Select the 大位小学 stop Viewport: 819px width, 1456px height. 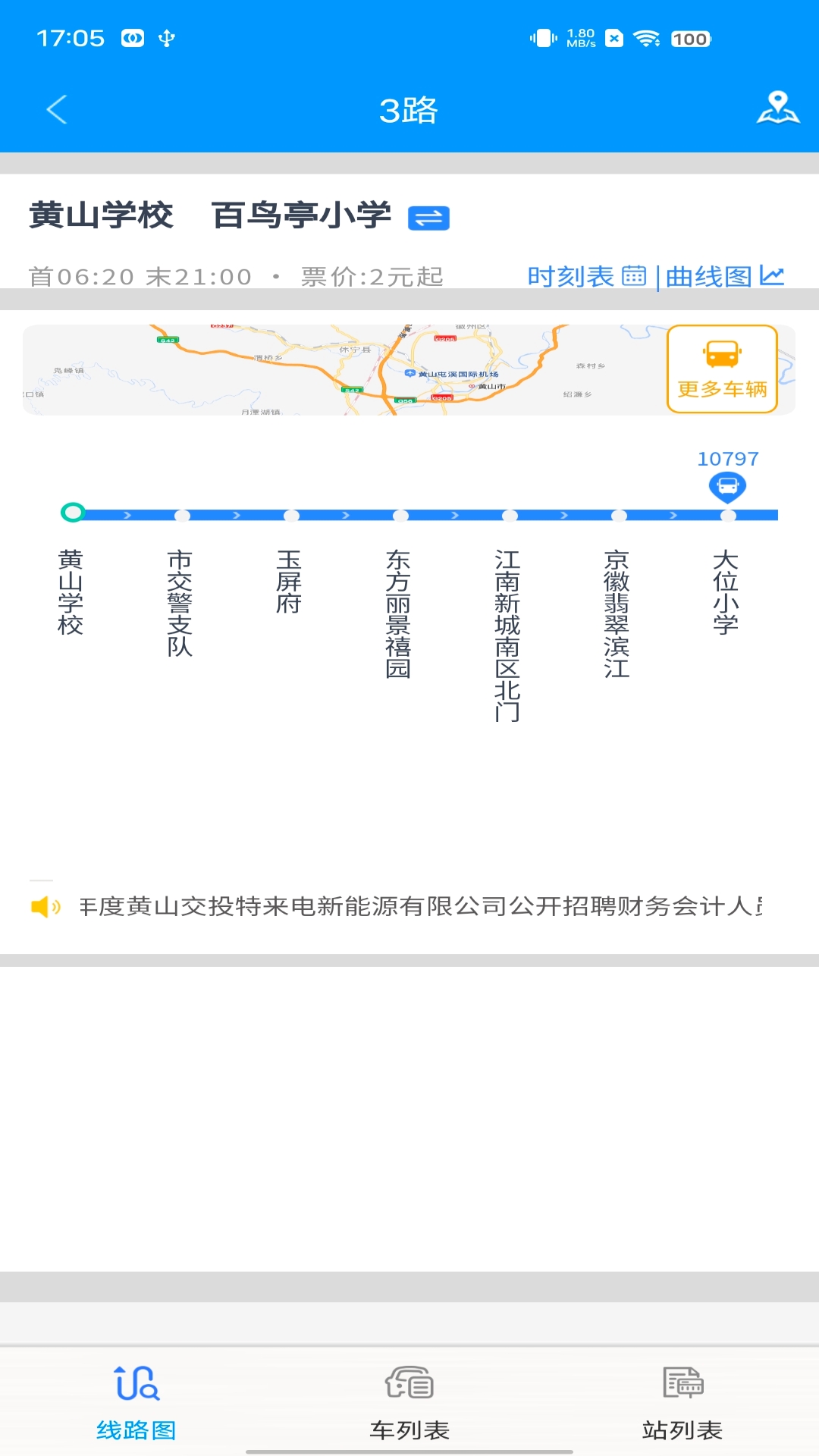click(726, 591)
